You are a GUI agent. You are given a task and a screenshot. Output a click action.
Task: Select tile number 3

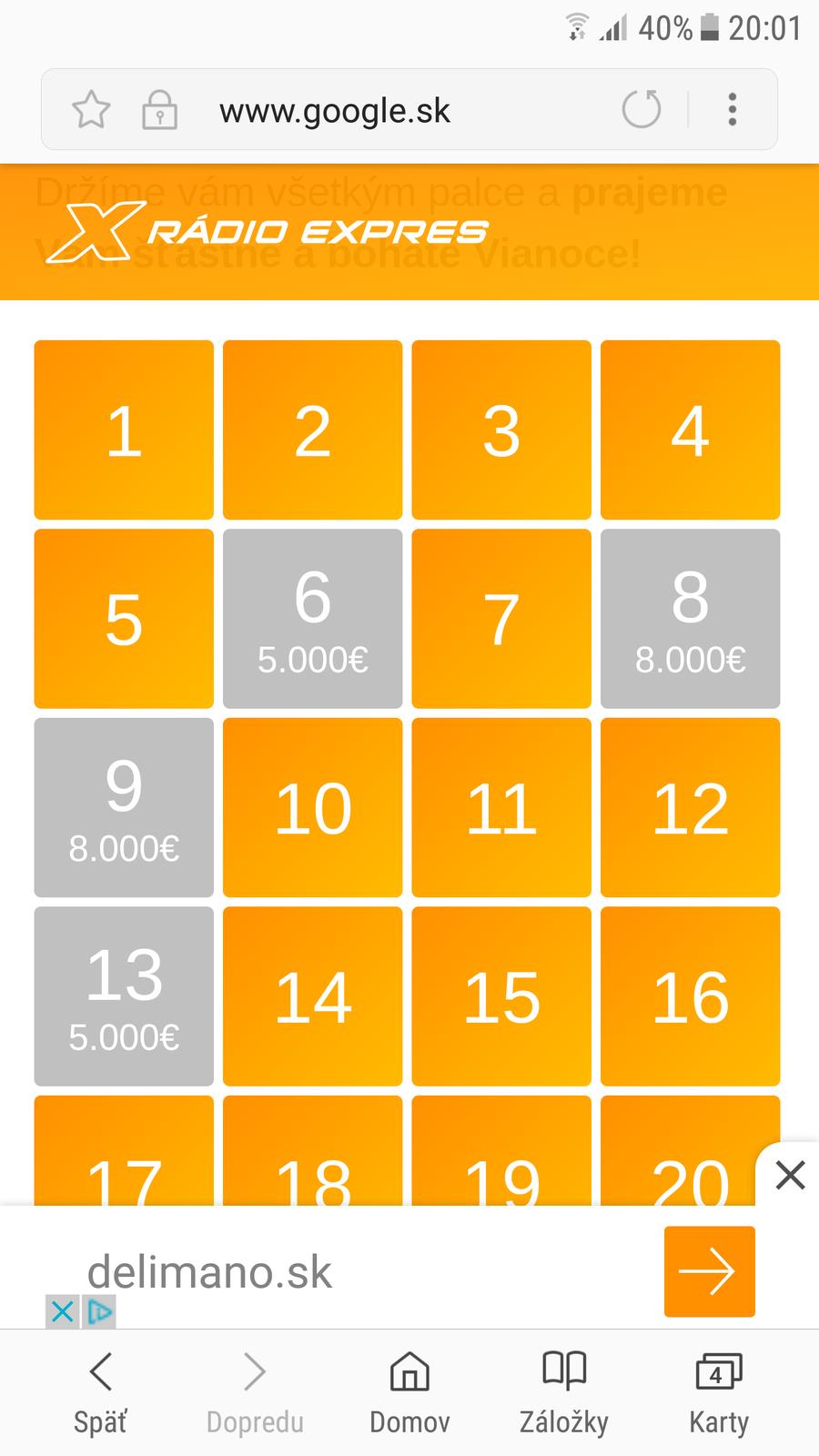(501, 430)
